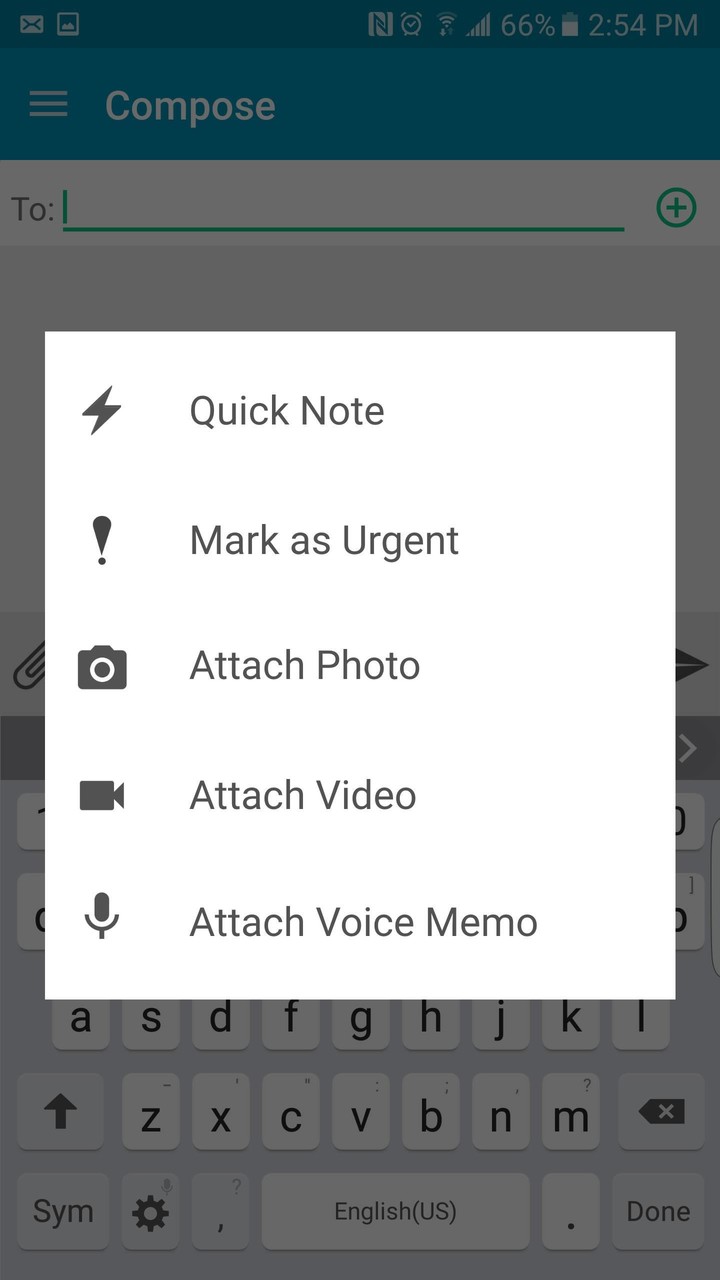
Task: Open the hamburger drawer menu
Action: tap(48, 105)
